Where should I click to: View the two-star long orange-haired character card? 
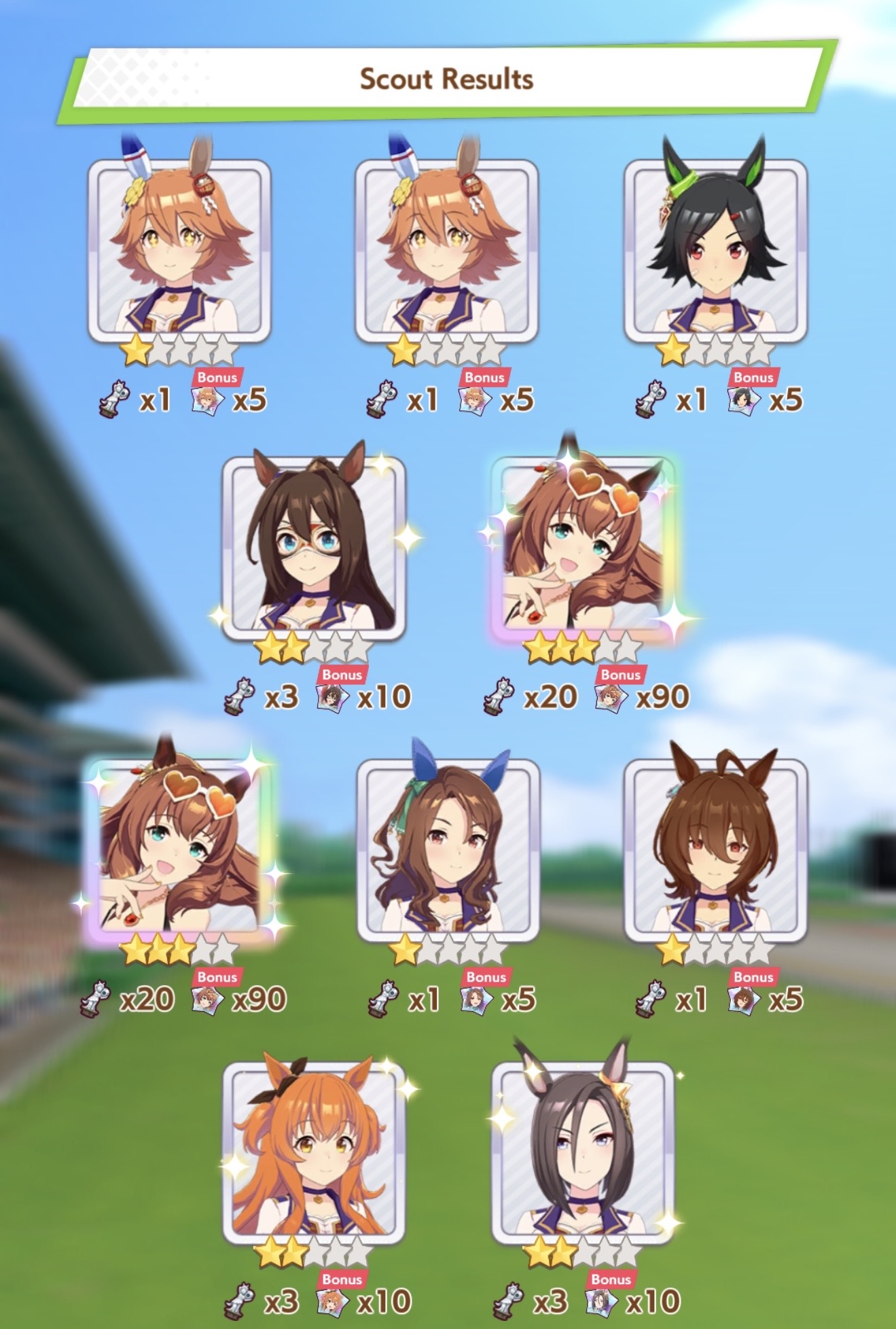point(314,1152)
